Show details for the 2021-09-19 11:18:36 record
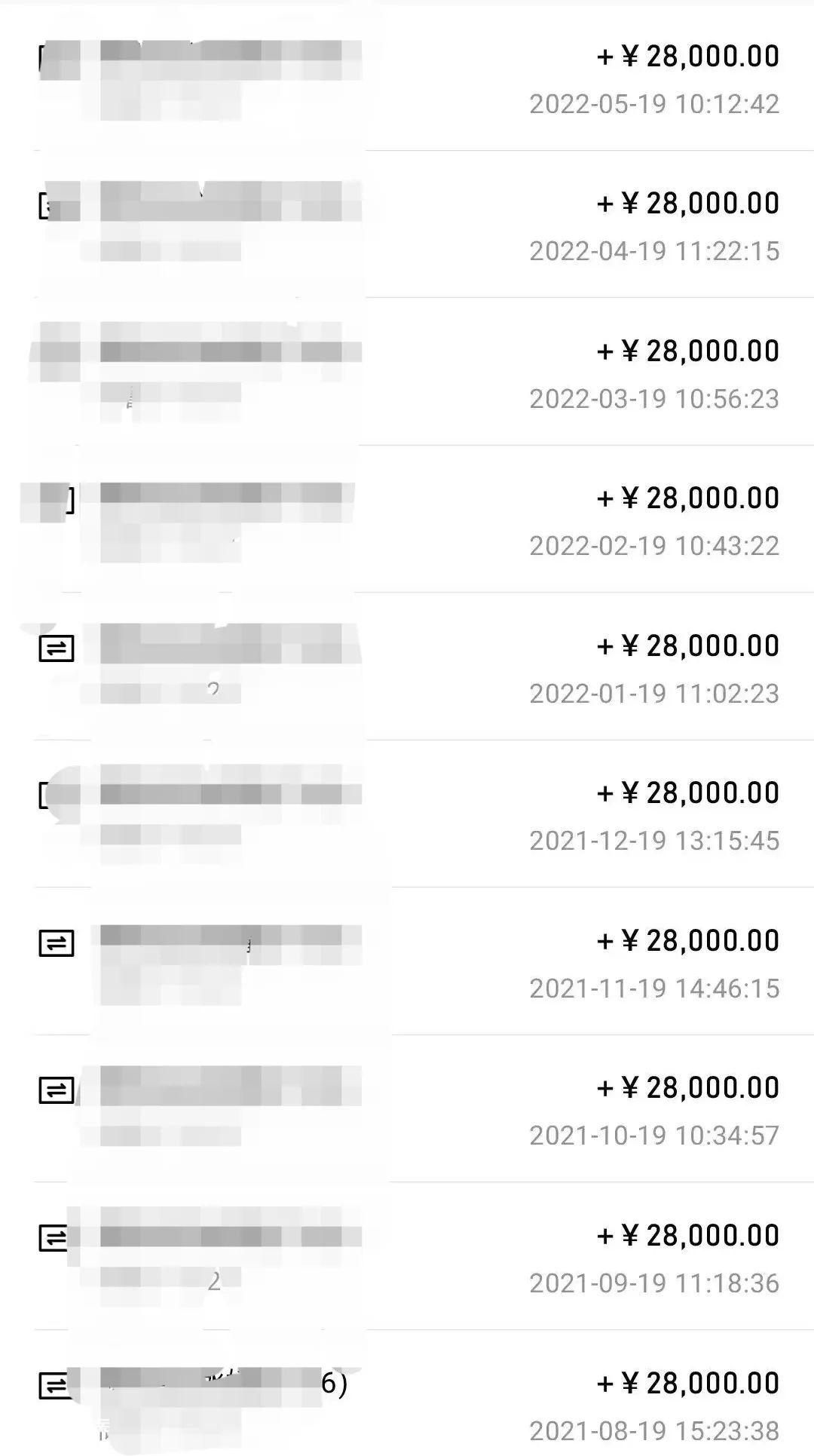 pyautogui.click(x=407, y=1256)
